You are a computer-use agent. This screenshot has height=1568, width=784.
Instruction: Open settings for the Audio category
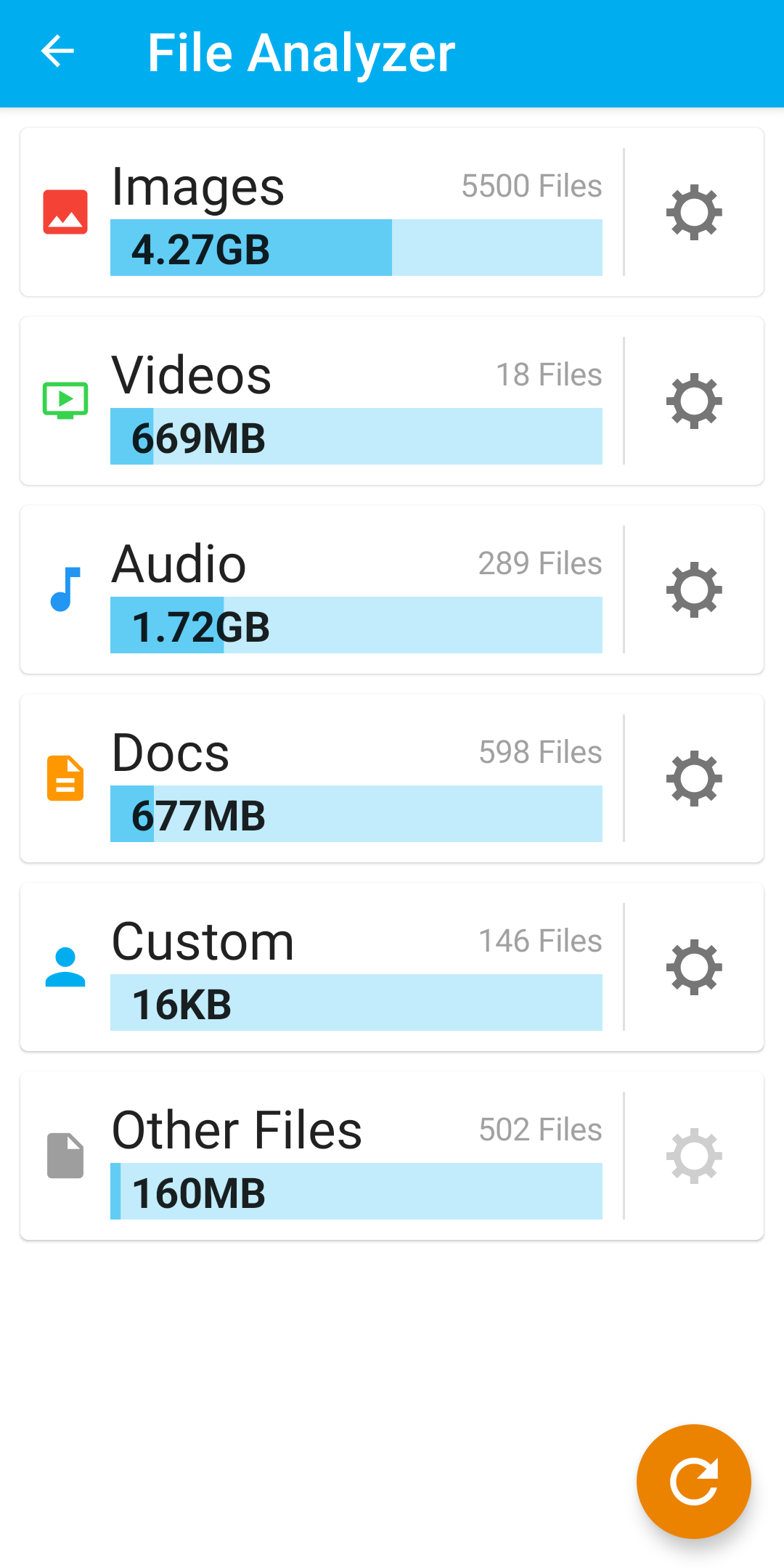[693, 589]
